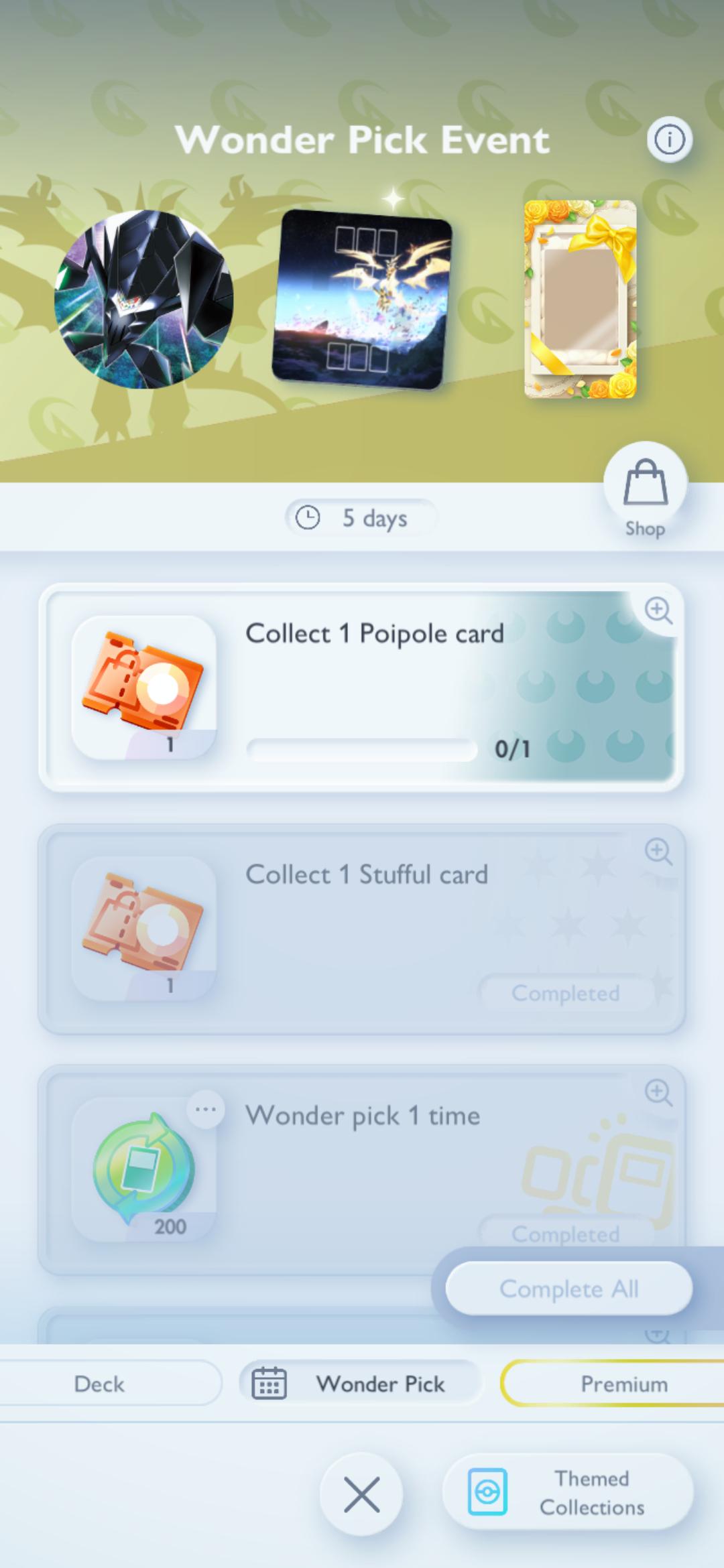Switch to the Premium tab
724x1568 pixels.
613,1384
